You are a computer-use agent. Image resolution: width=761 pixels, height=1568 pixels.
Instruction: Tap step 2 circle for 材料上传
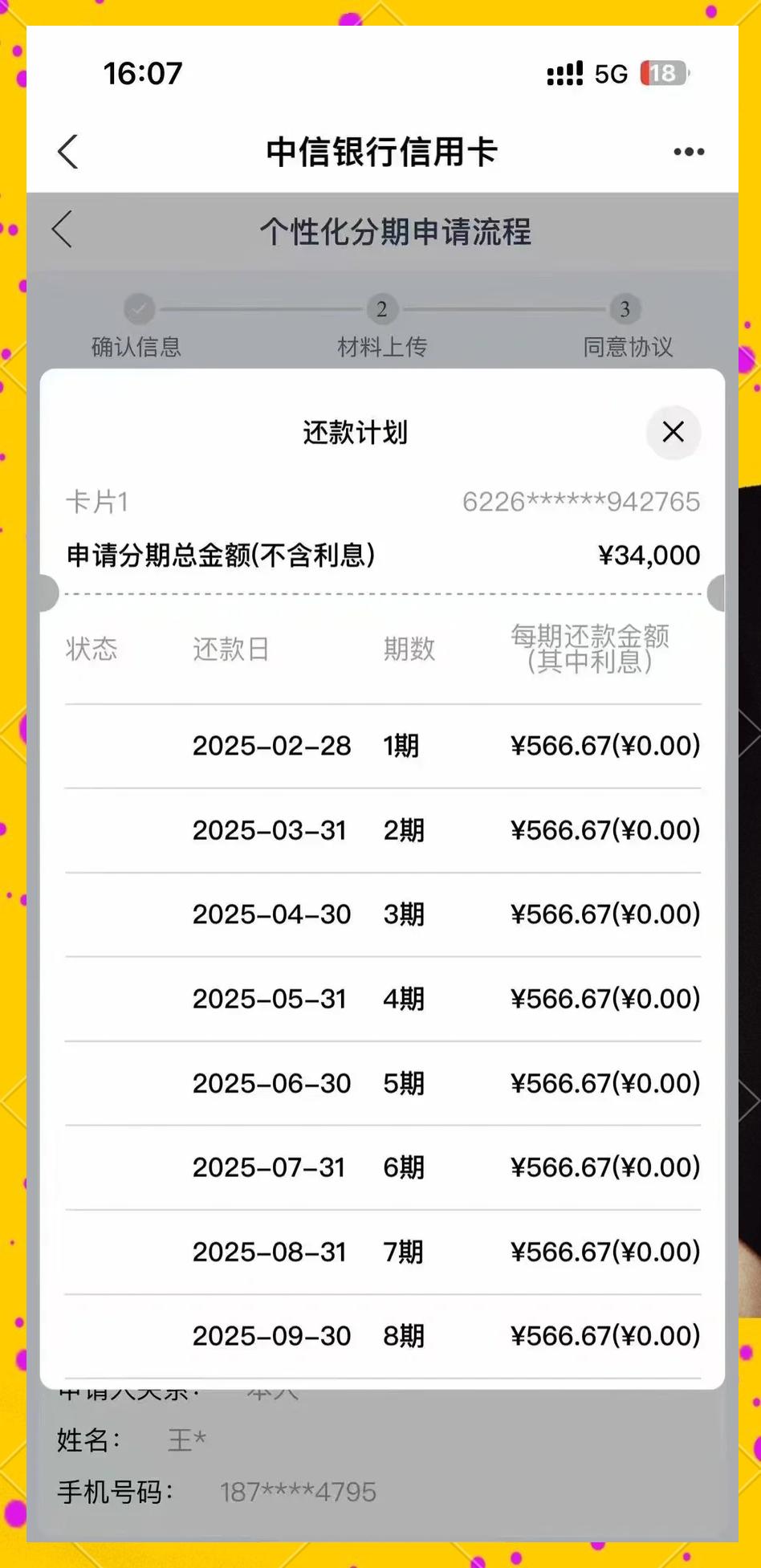pos(382,309)
